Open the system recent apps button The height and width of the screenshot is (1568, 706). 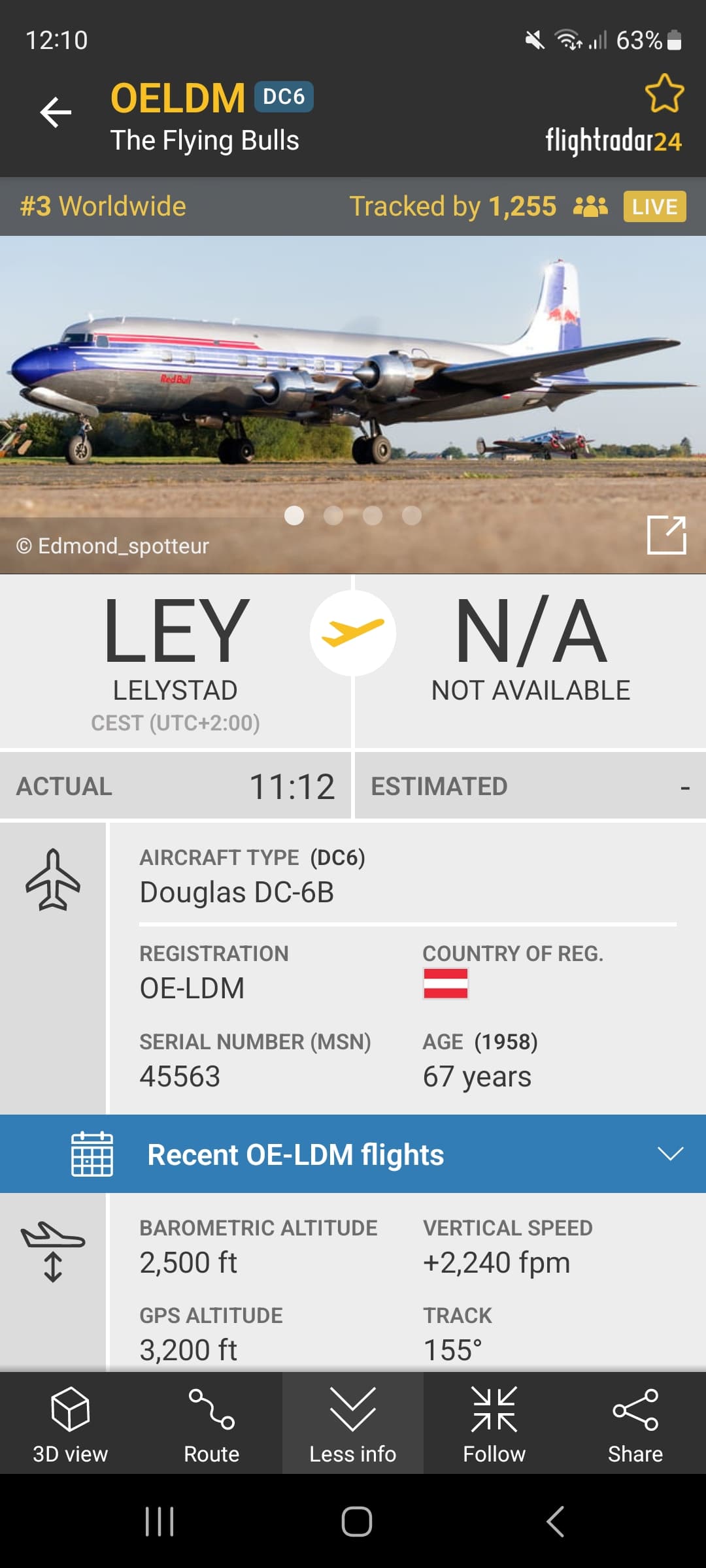(160, 1522)
